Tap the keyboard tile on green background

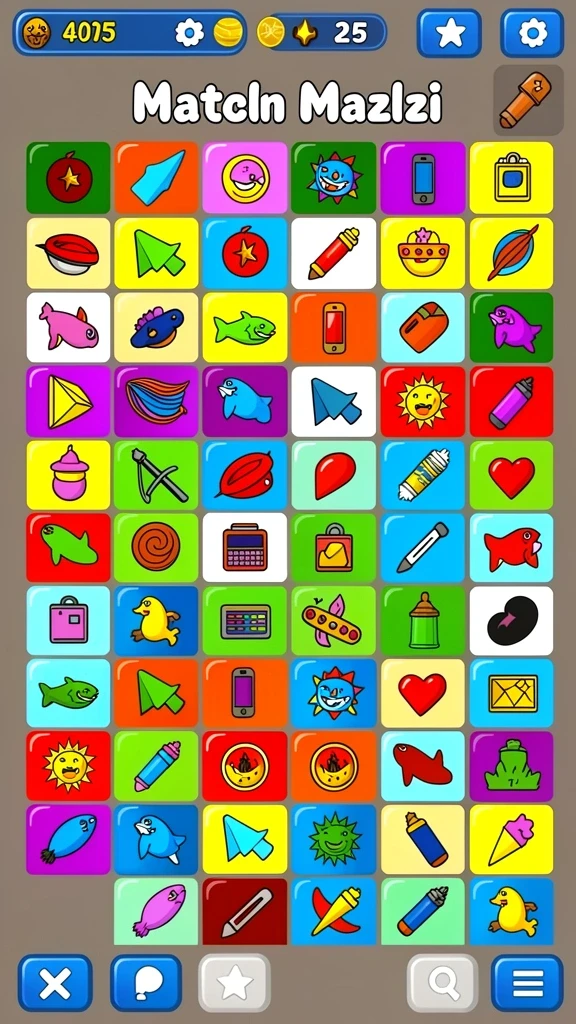(x=245, y=620)
